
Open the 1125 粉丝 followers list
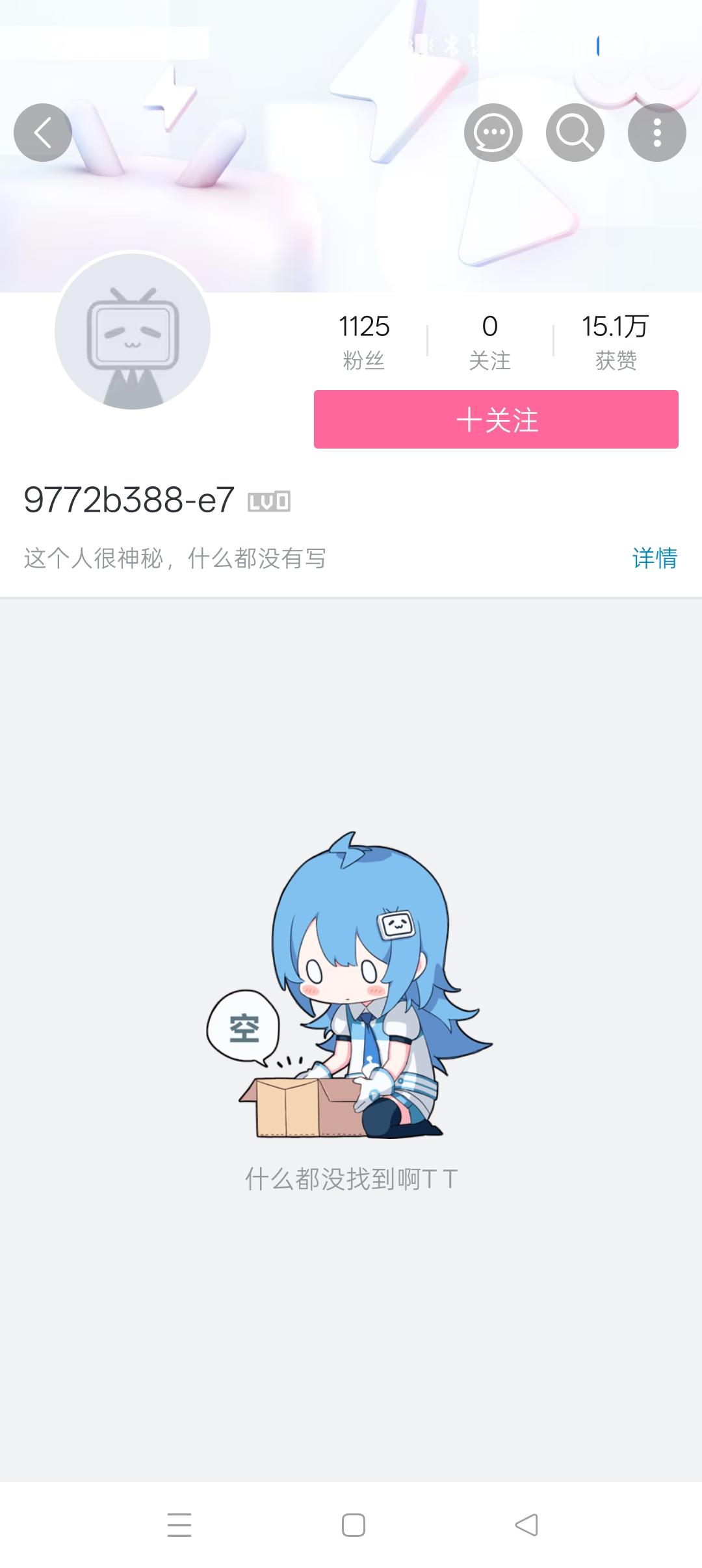pyautogui.click(x=364, y=341)
